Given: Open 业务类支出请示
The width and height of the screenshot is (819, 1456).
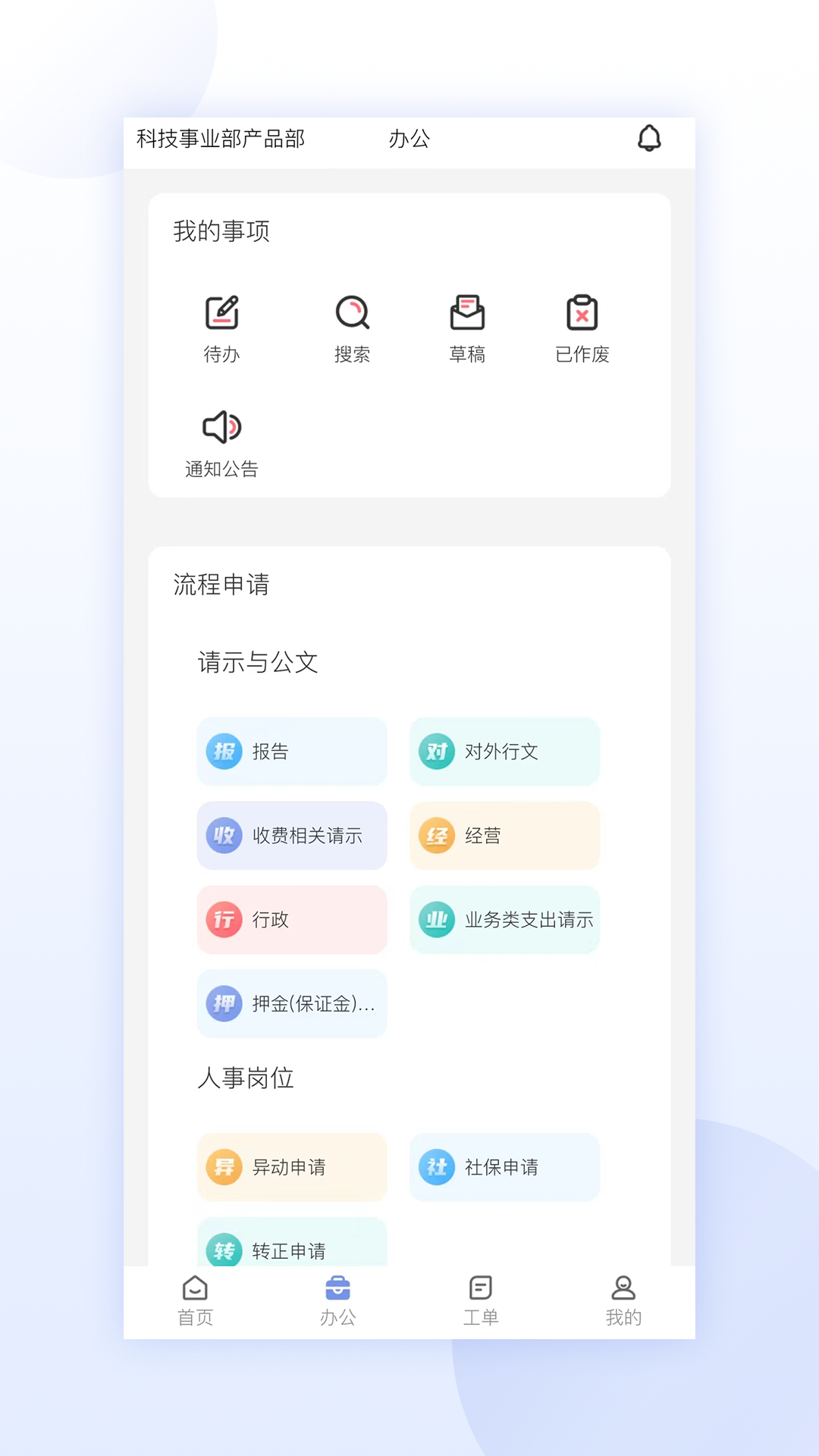Looking at the screenshot, I should tap(504, 920).
